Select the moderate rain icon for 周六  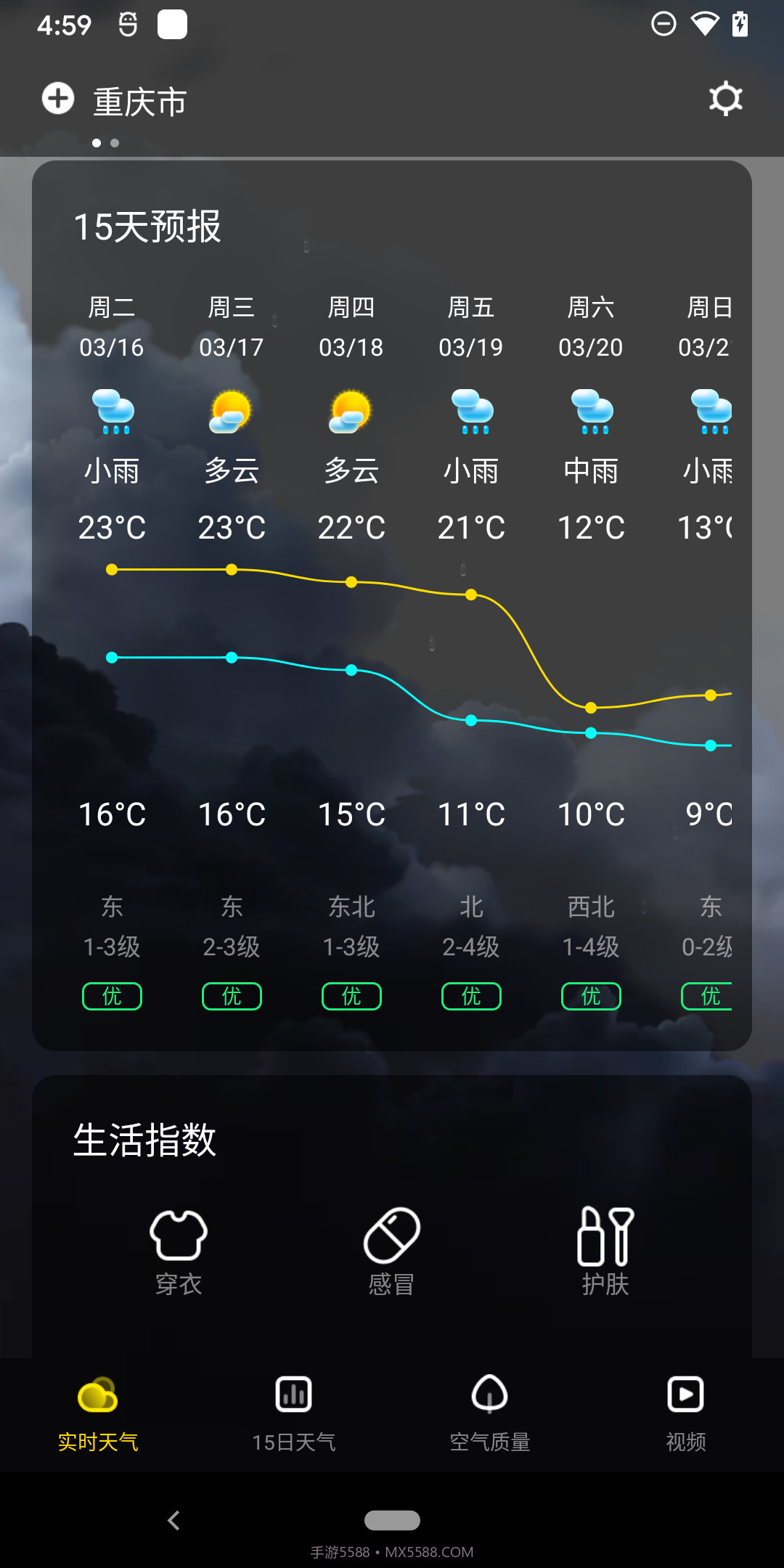tap(591, 412)
